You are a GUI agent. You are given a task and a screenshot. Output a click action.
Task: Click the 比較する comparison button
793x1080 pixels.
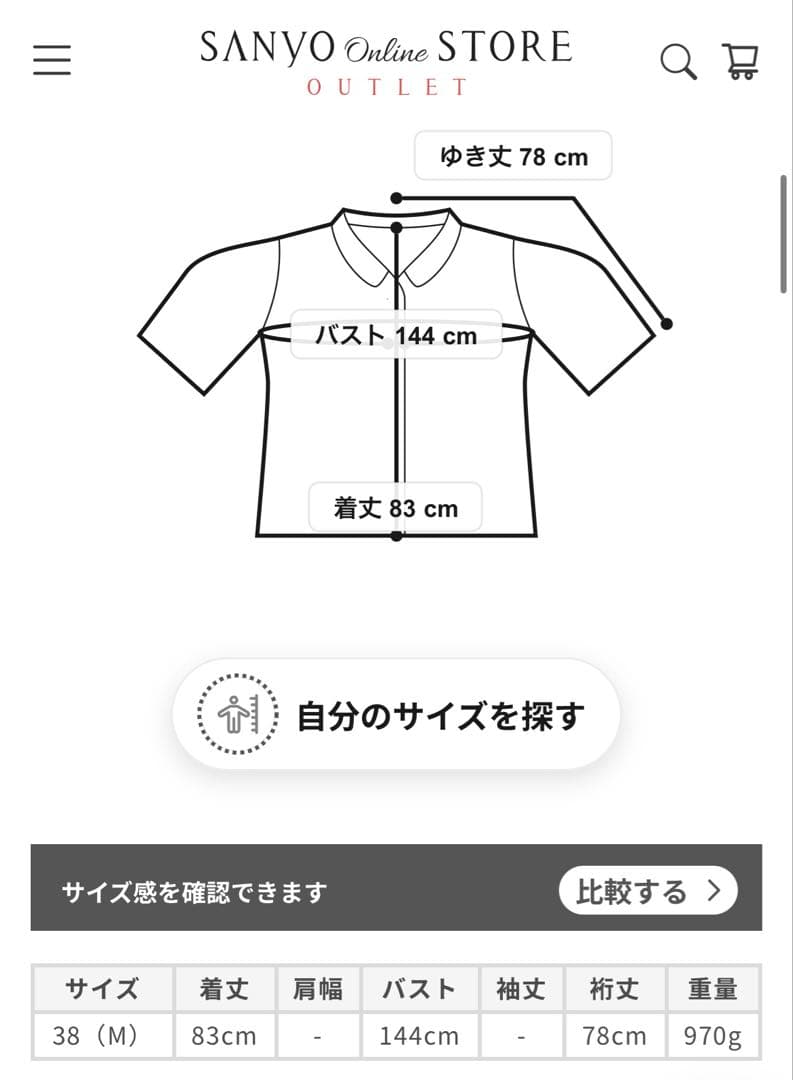tap(647, 889)
